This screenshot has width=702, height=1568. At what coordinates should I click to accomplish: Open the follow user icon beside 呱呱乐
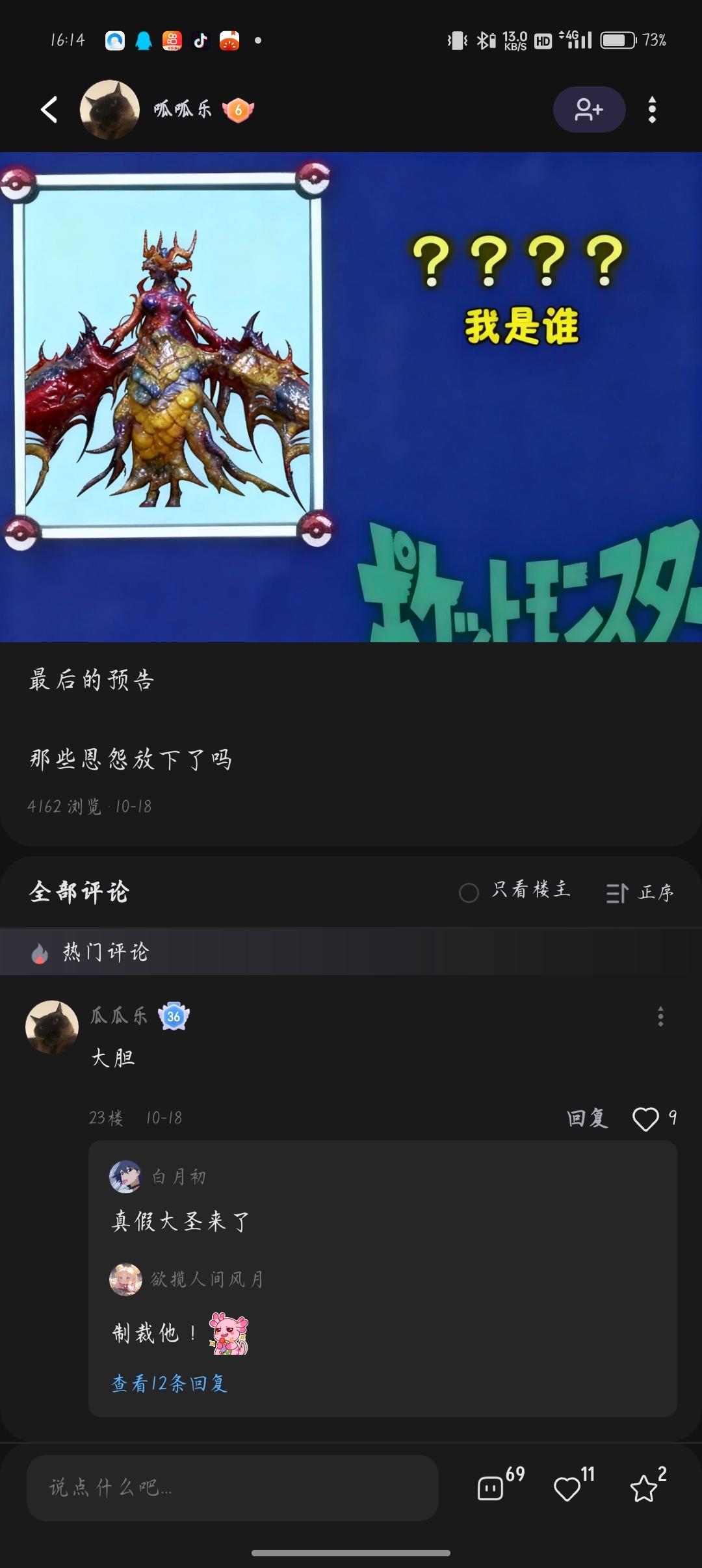[x=588, y=109]
